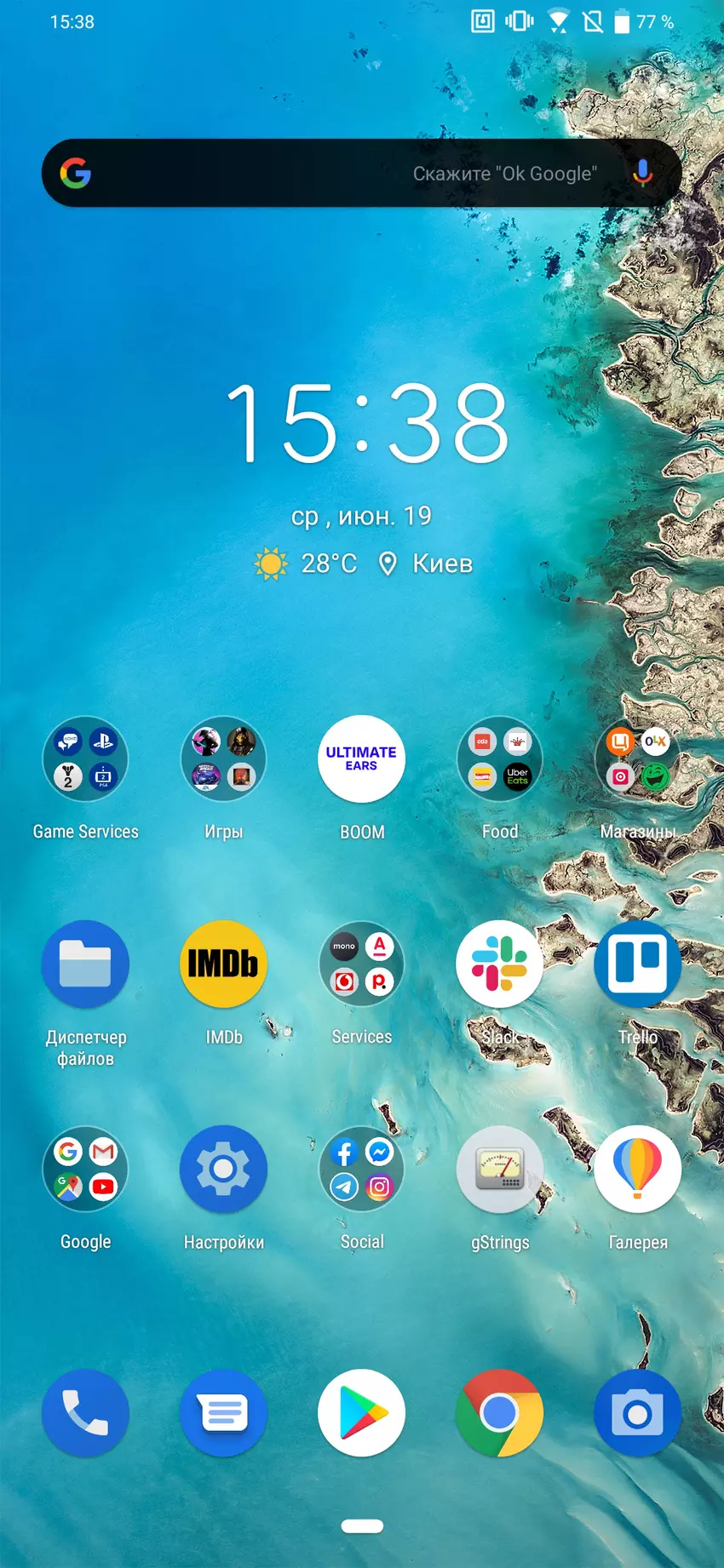Open the Google folder

(85, 1170)
